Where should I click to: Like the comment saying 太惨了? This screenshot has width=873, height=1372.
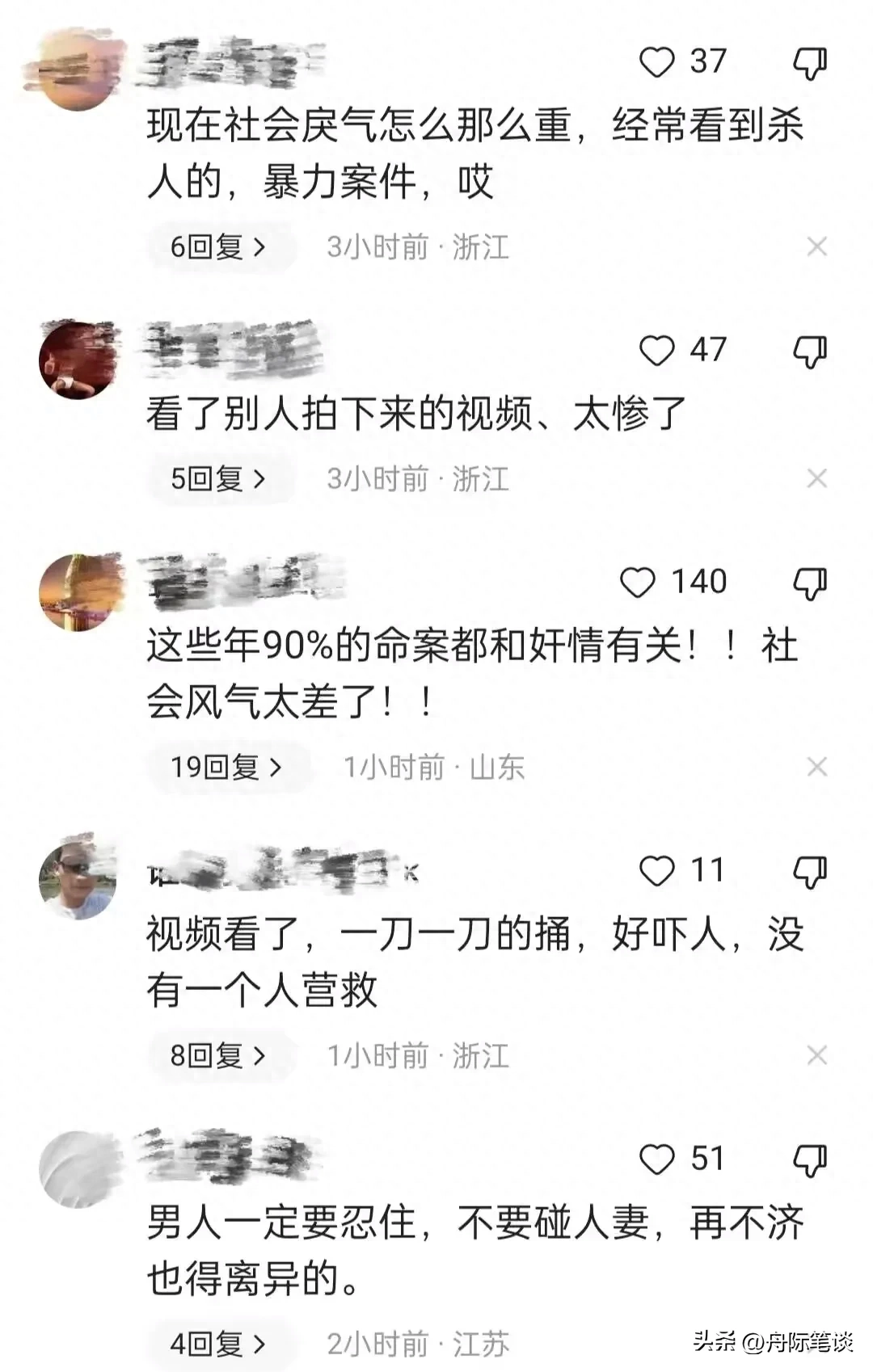(656, 351)
